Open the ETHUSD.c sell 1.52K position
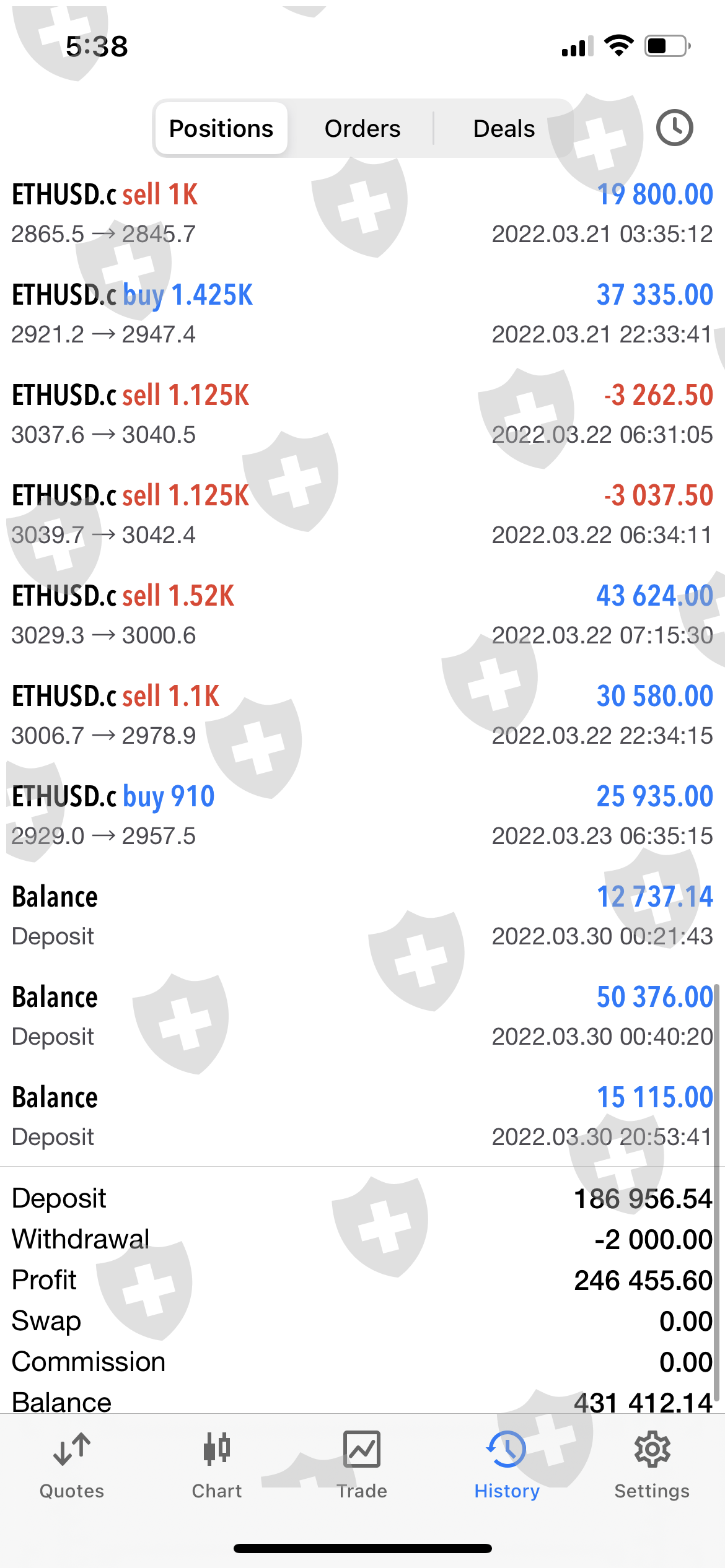 [362, 615]
